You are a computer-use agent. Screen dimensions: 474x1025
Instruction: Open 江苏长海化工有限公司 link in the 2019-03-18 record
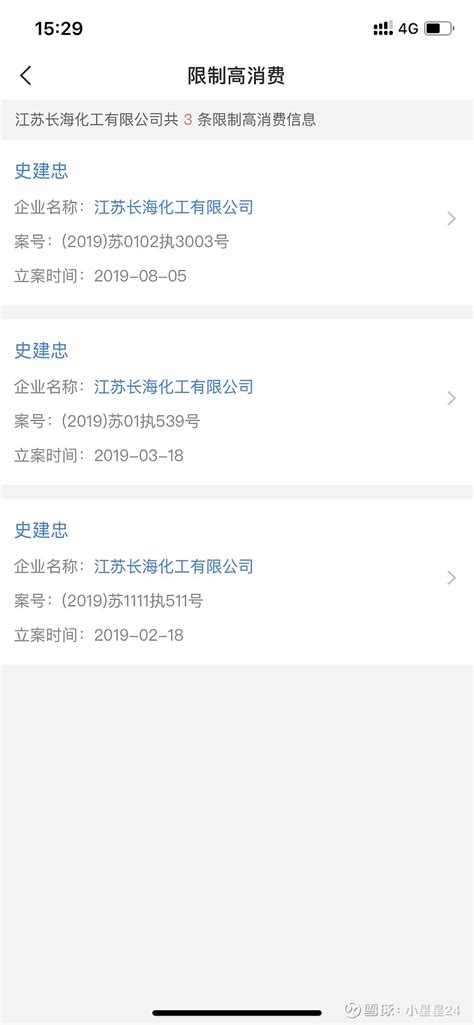click(173, 386)
